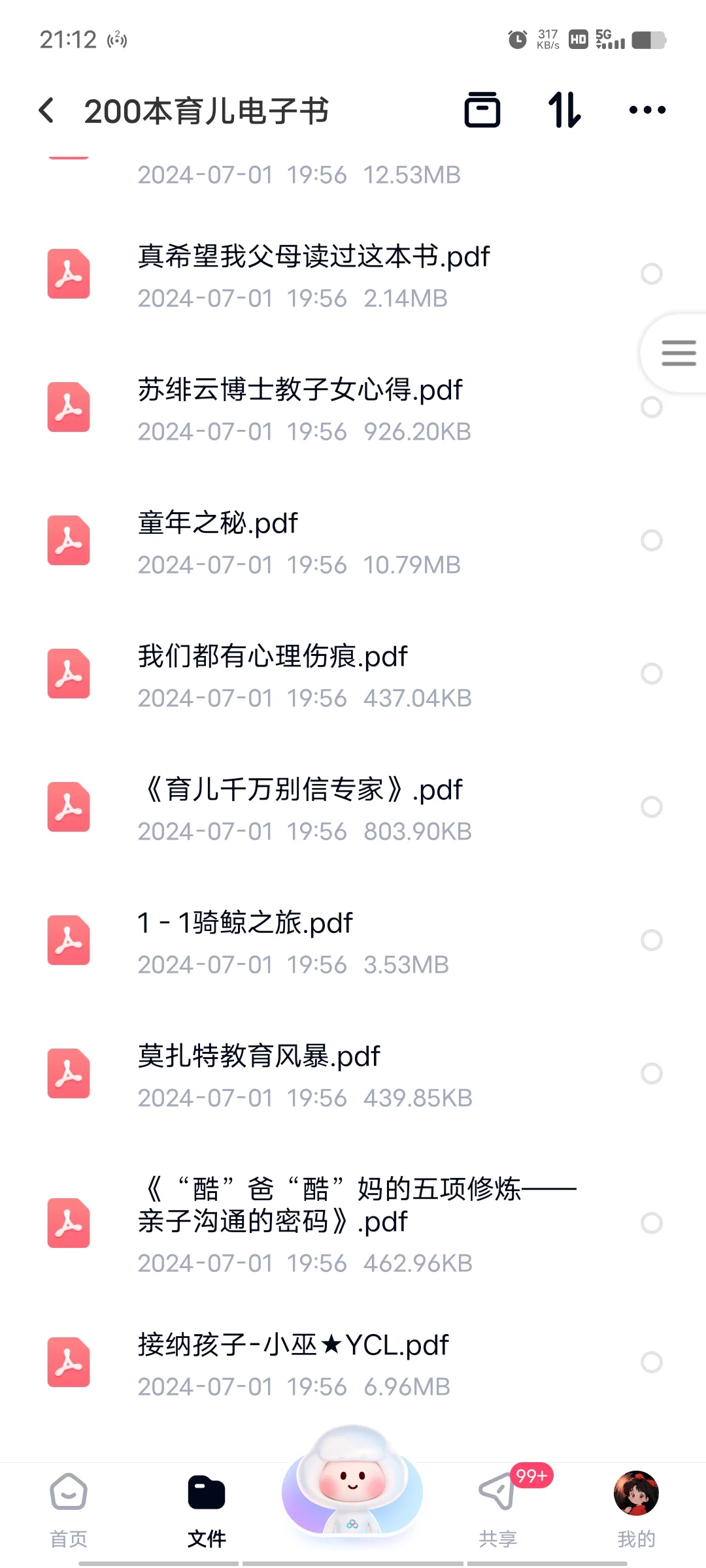Switch to the 首页 tab

(69, 1510)
